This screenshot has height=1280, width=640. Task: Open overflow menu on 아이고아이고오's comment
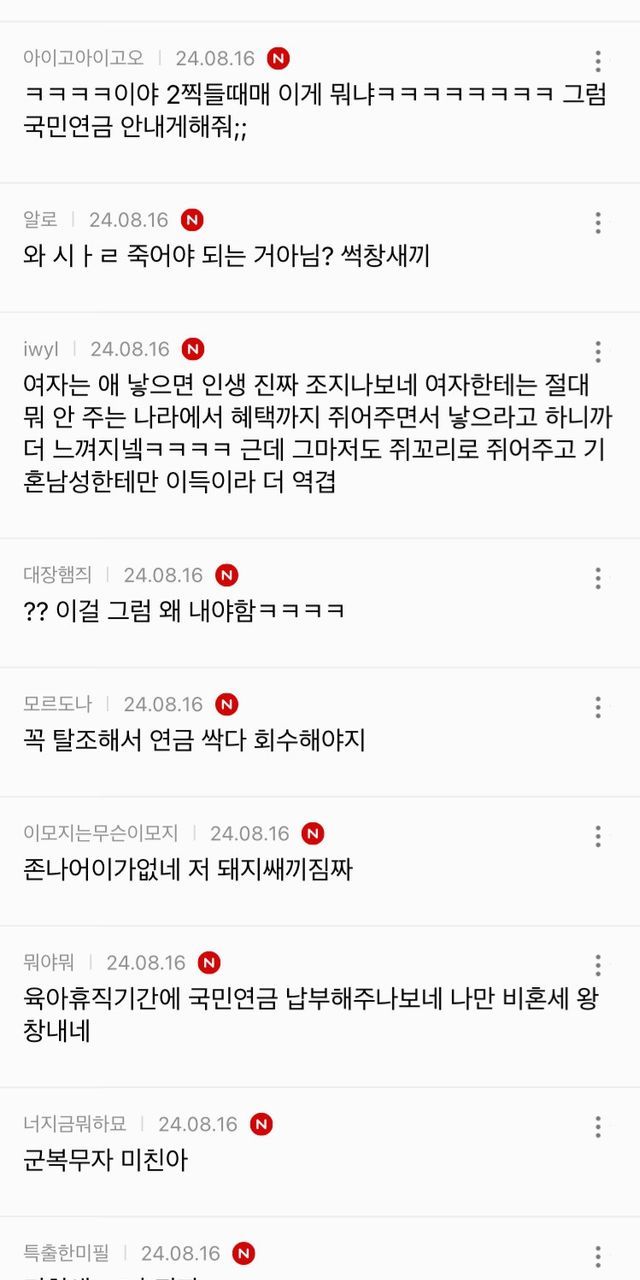tap(598, 60)
